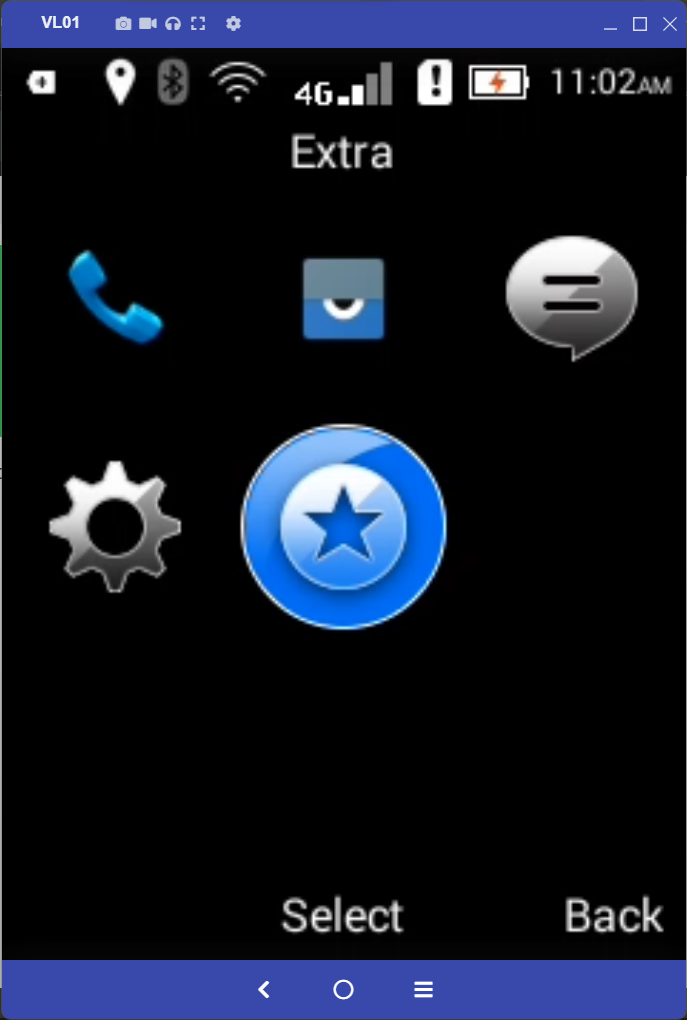Open the messaging speech bubble icon
The height and width of the screenshot is (1020, 687).
coord(571,297)
